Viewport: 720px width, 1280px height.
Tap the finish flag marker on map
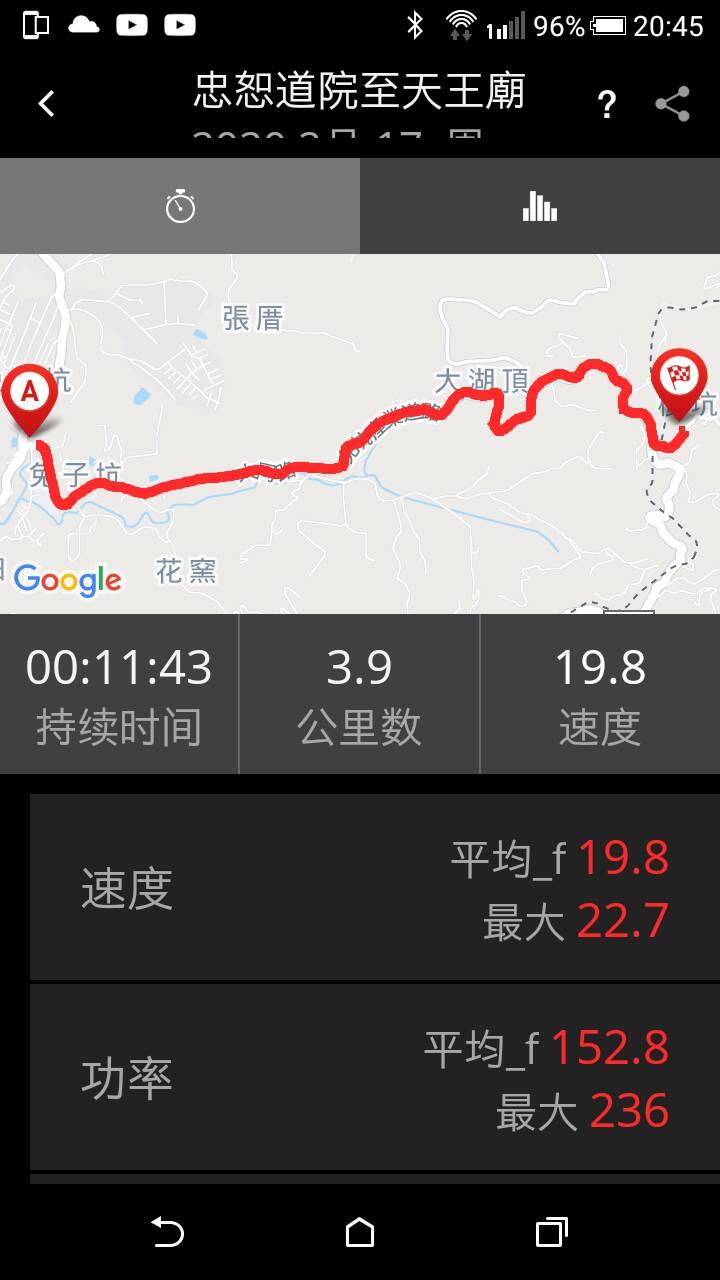click(x=679, y=379)
